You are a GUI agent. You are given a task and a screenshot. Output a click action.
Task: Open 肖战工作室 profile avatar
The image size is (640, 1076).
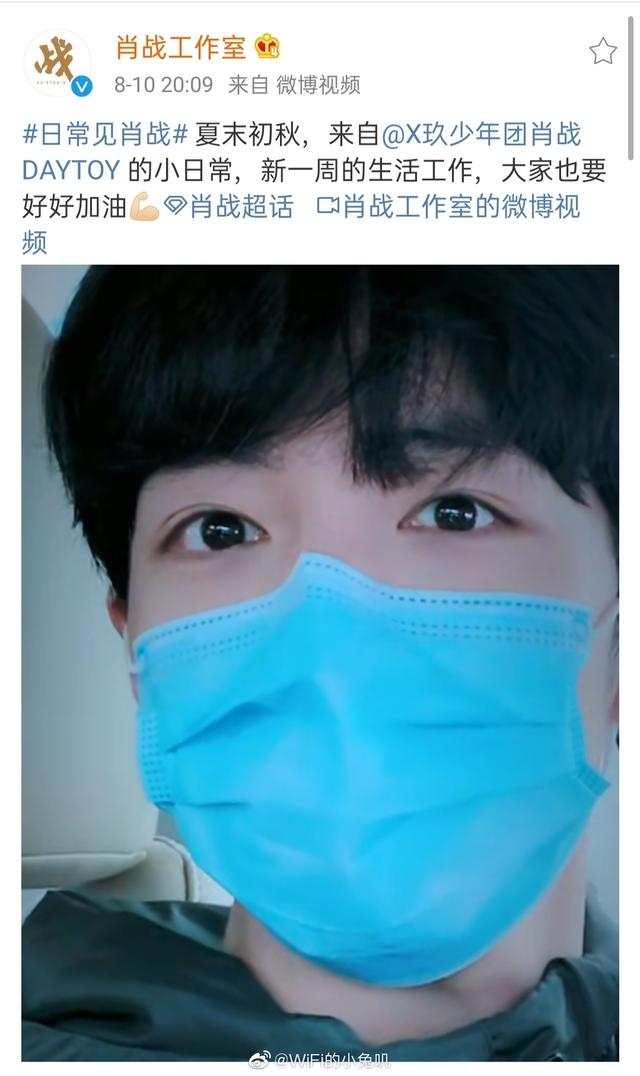[x=57, y=63]
